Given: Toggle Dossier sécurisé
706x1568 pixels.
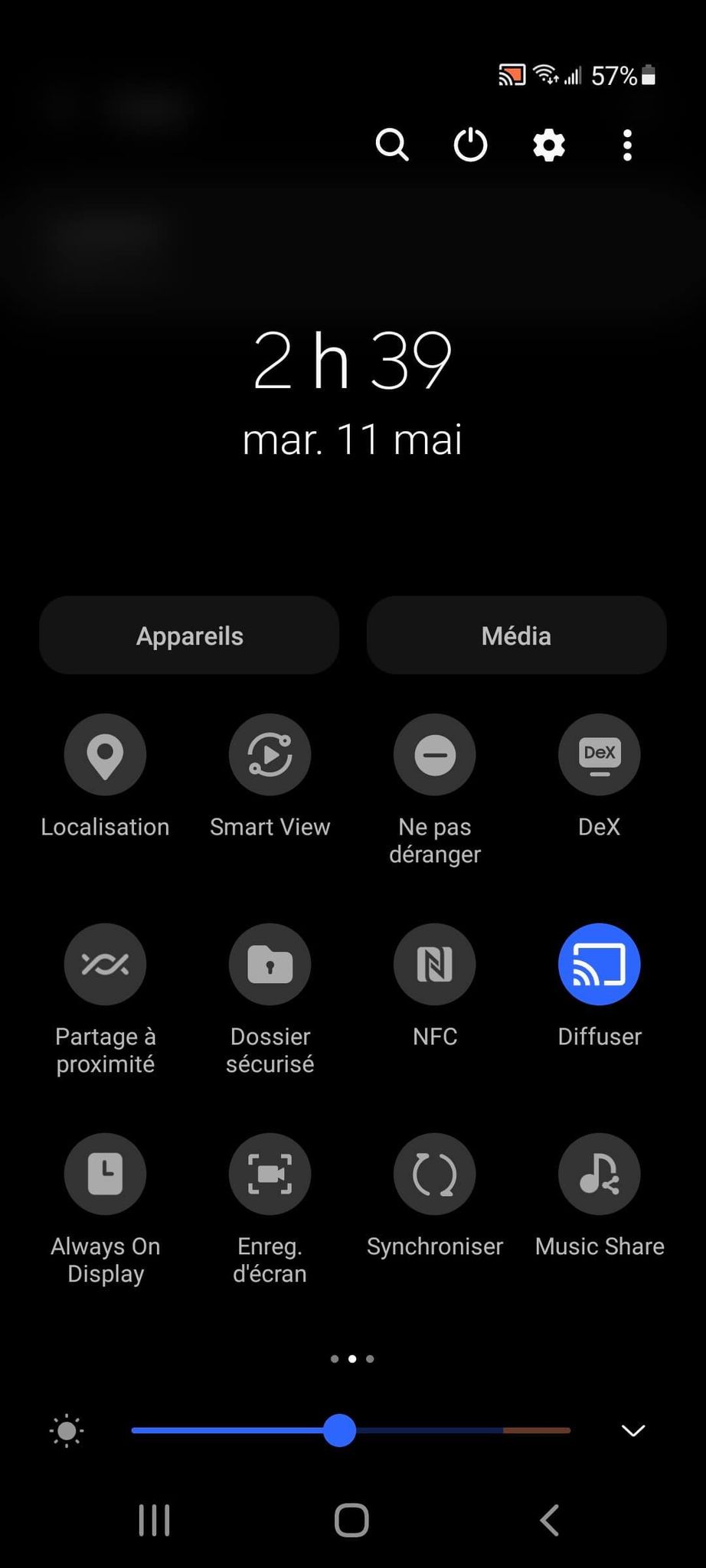Looking at the screenshot, I should coord(270,964).
